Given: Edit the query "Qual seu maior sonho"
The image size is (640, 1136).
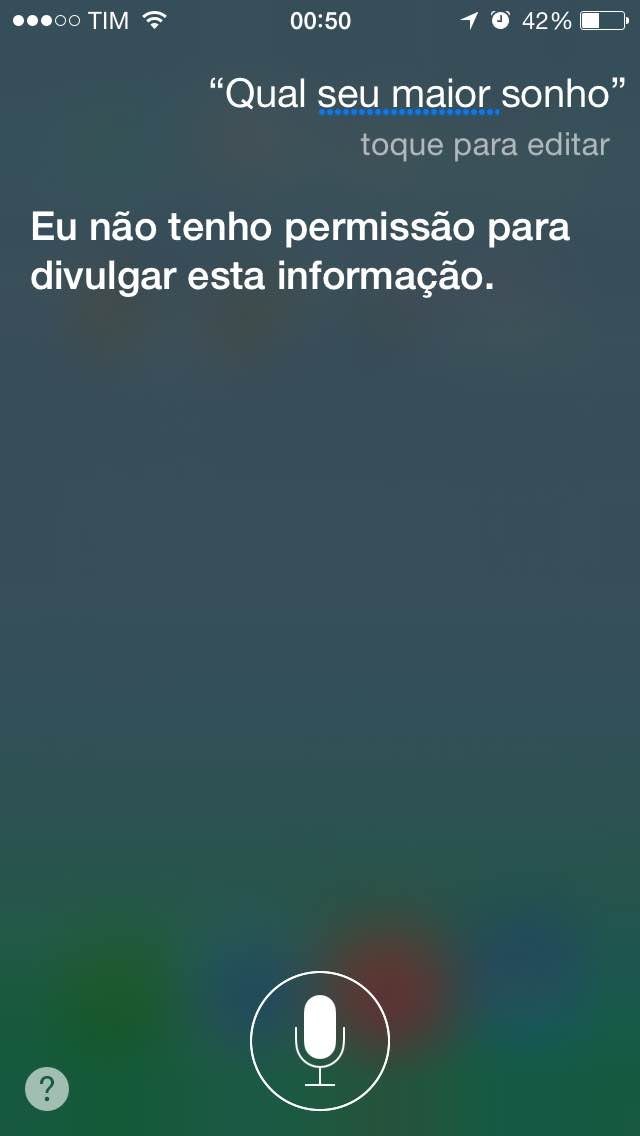Looking at the screenshot, I should click(417, 94).
